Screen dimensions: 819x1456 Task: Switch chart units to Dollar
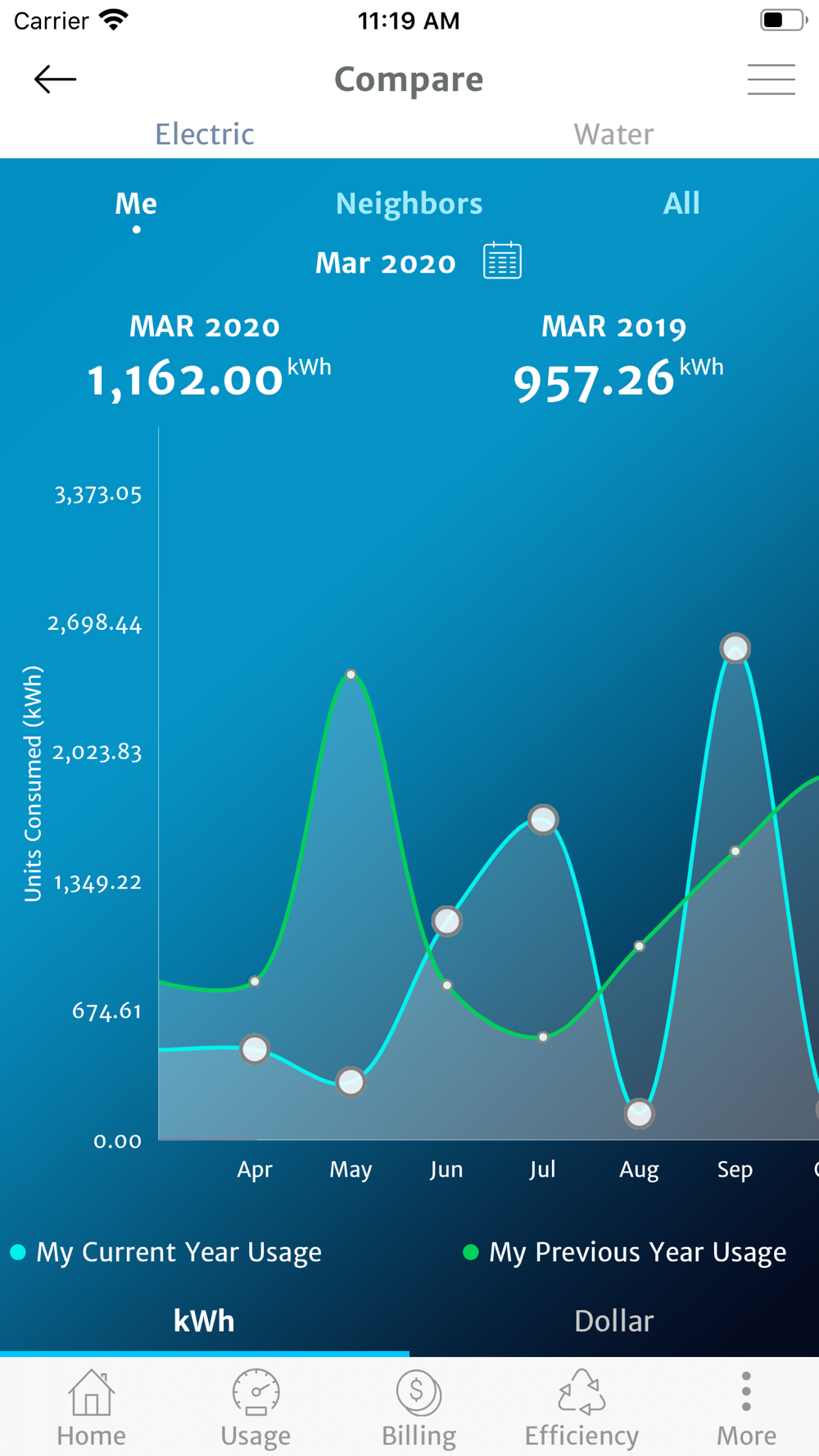click(x=614, y=1320)
